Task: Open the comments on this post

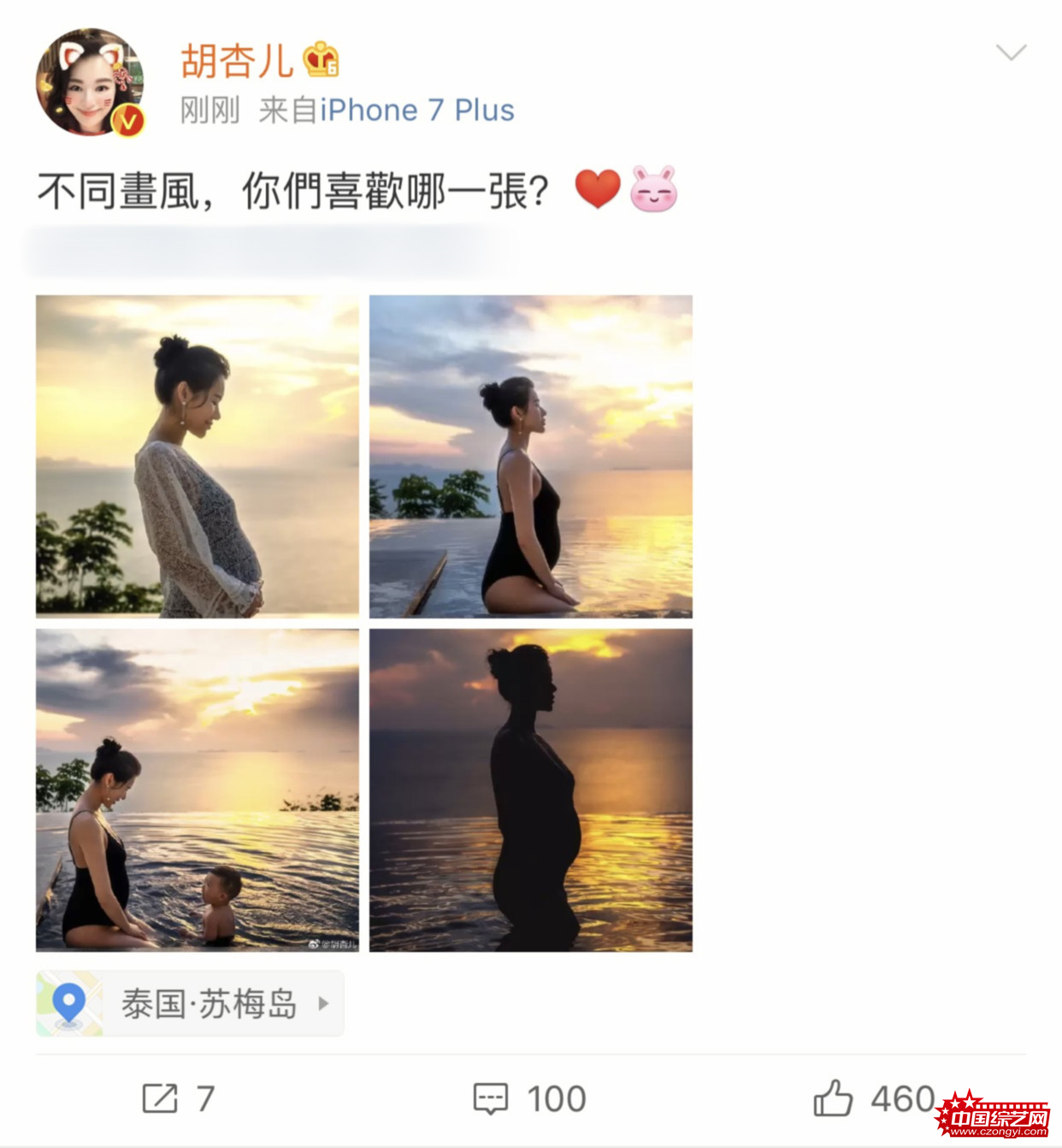Action: pos(529,1098)
